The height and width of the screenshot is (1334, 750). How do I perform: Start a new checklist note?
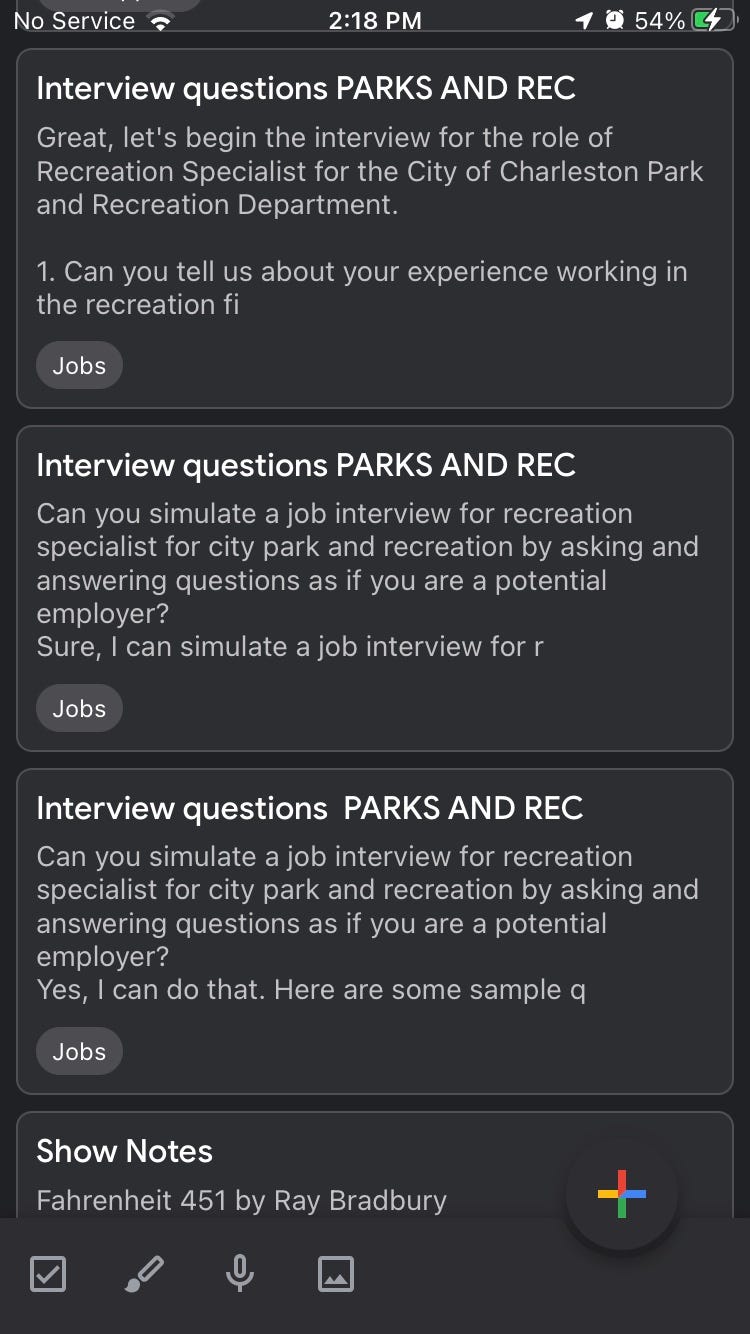(48, 1274)
